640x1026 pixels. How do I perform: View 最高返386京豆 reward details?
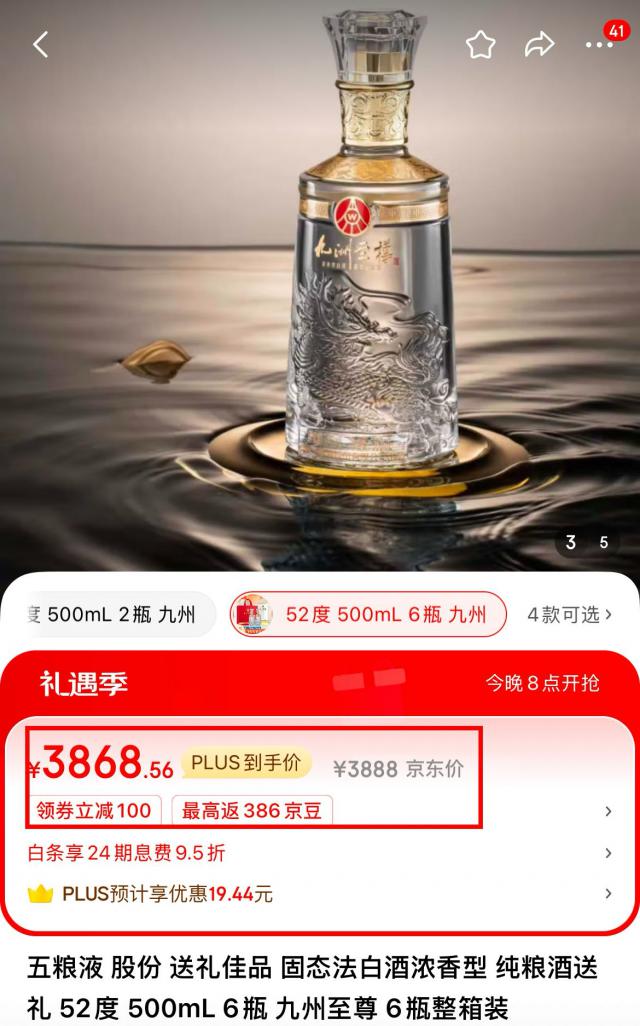[x=252, y=811]
